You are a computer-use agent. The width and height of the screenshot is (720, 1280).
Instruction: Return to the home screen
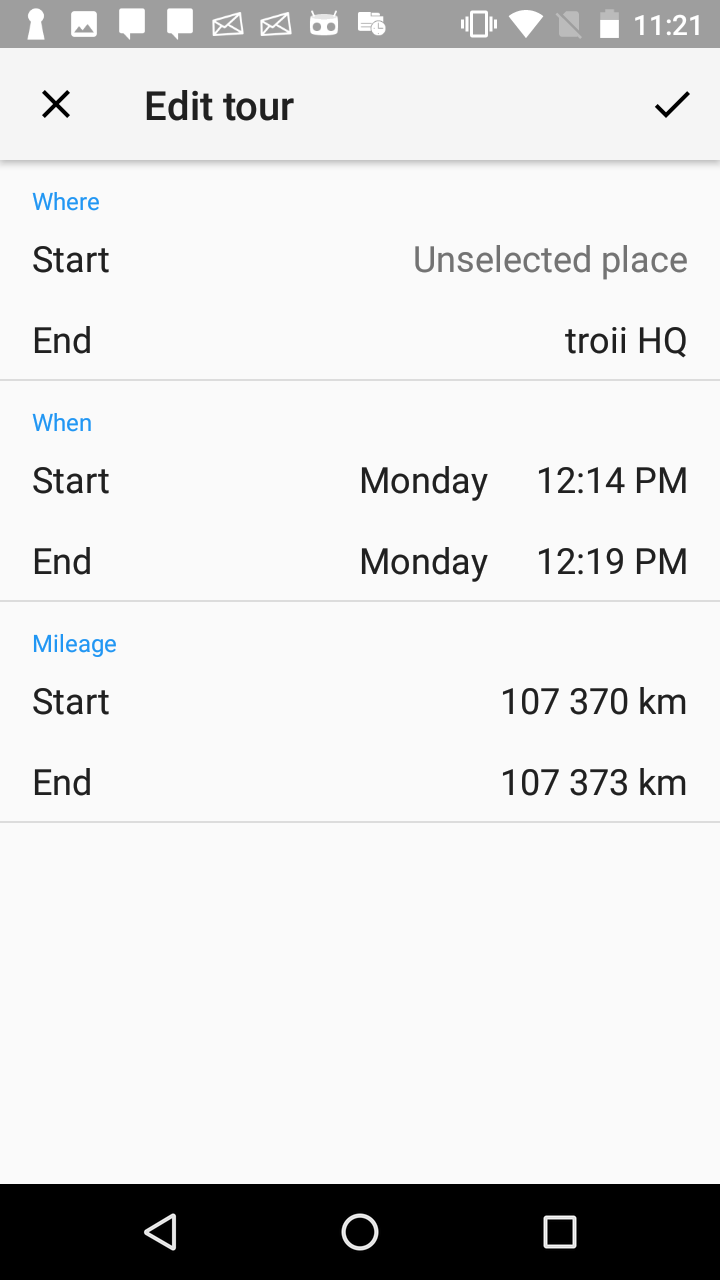point(360,1232)
